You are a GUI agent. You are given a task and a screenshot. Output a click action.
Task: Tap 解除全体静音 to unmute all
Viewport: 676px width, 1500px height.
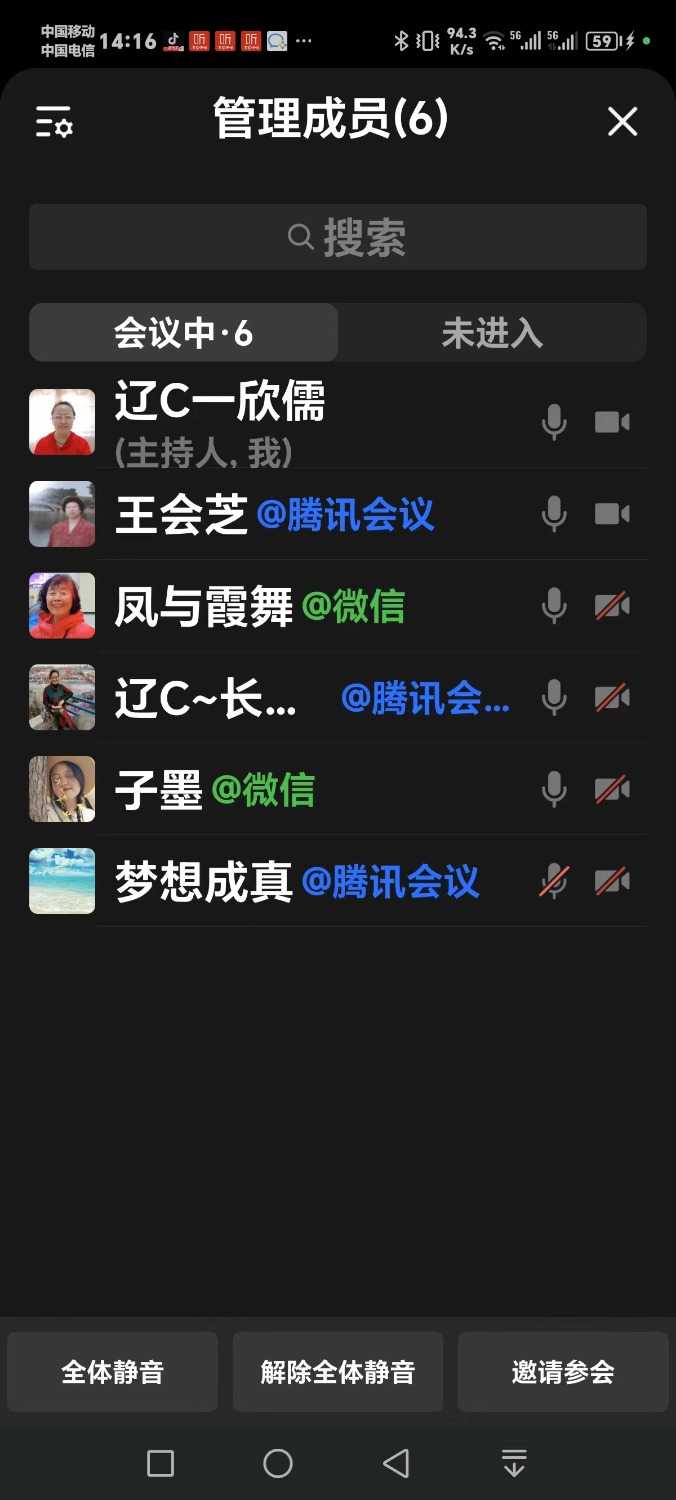click(338, 1372)
